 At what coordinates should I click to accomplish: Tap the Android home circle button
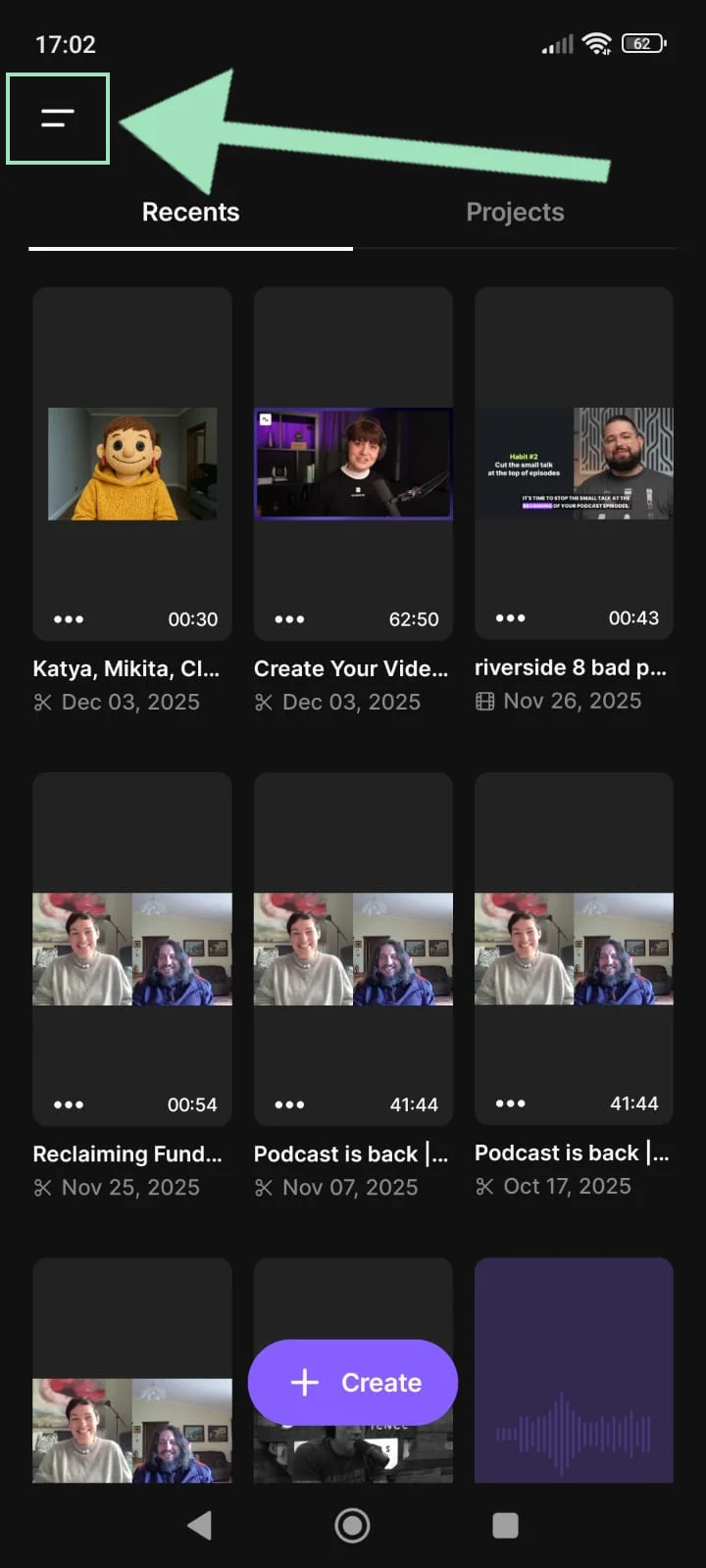(353, 1525)
